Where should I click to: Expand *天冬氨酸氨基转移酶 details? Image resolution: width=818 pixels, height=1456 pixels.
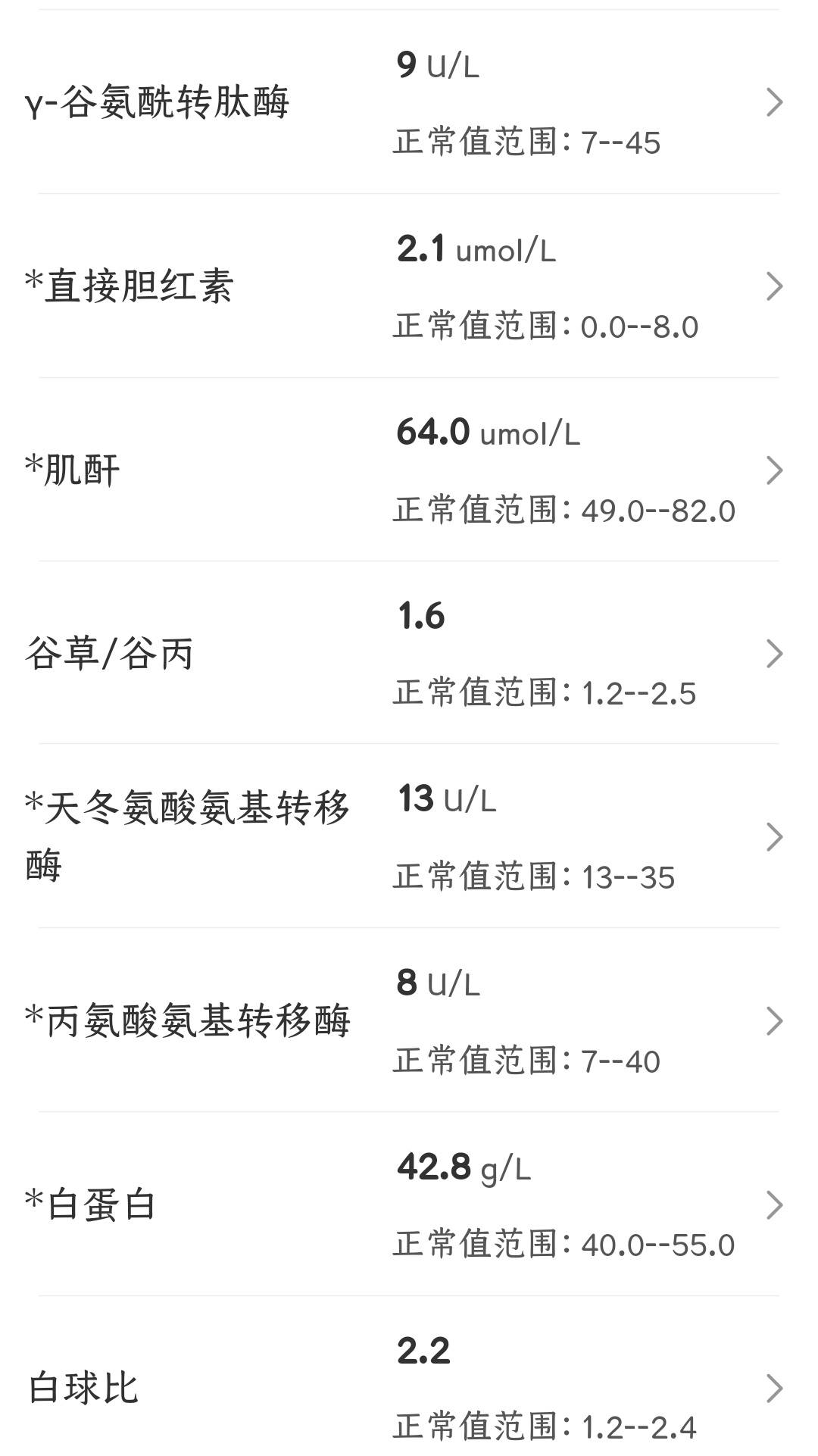[773, 837]
